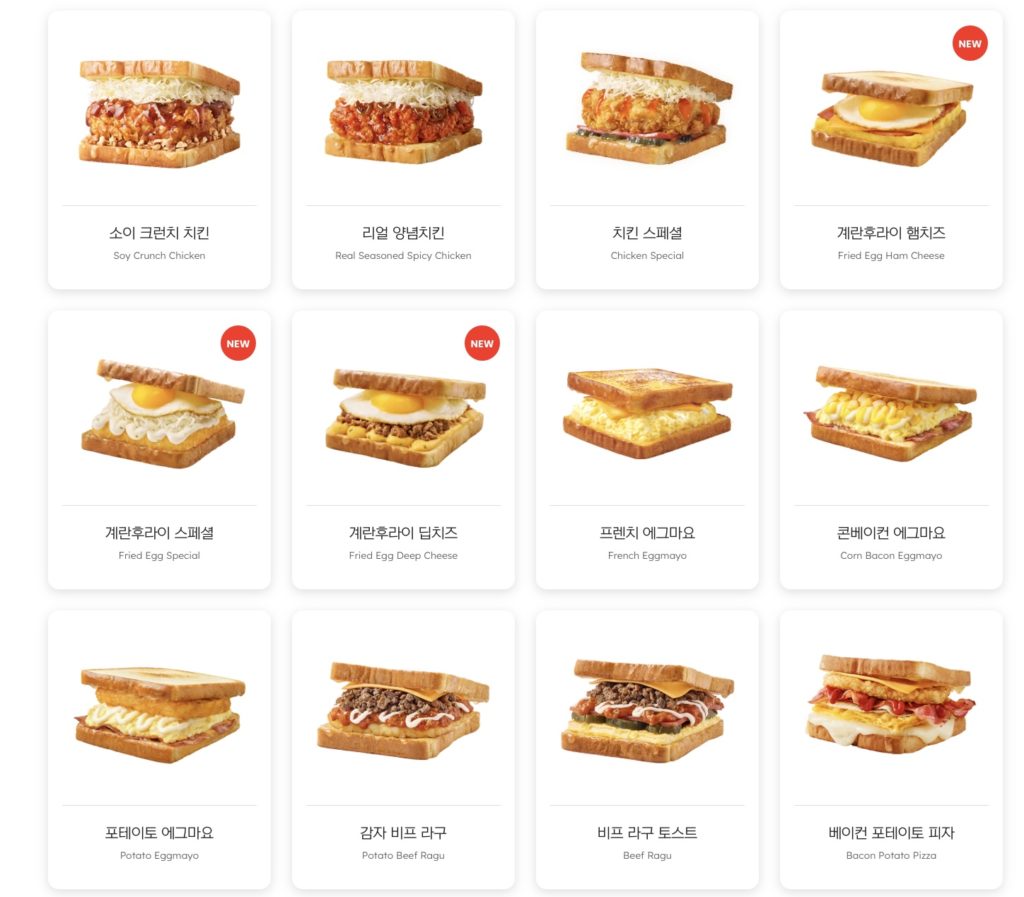The width and height of the screenshot is (1024, 897).
Task: Open the Potato Eggmayo card
Action: (x=159, y=750)
